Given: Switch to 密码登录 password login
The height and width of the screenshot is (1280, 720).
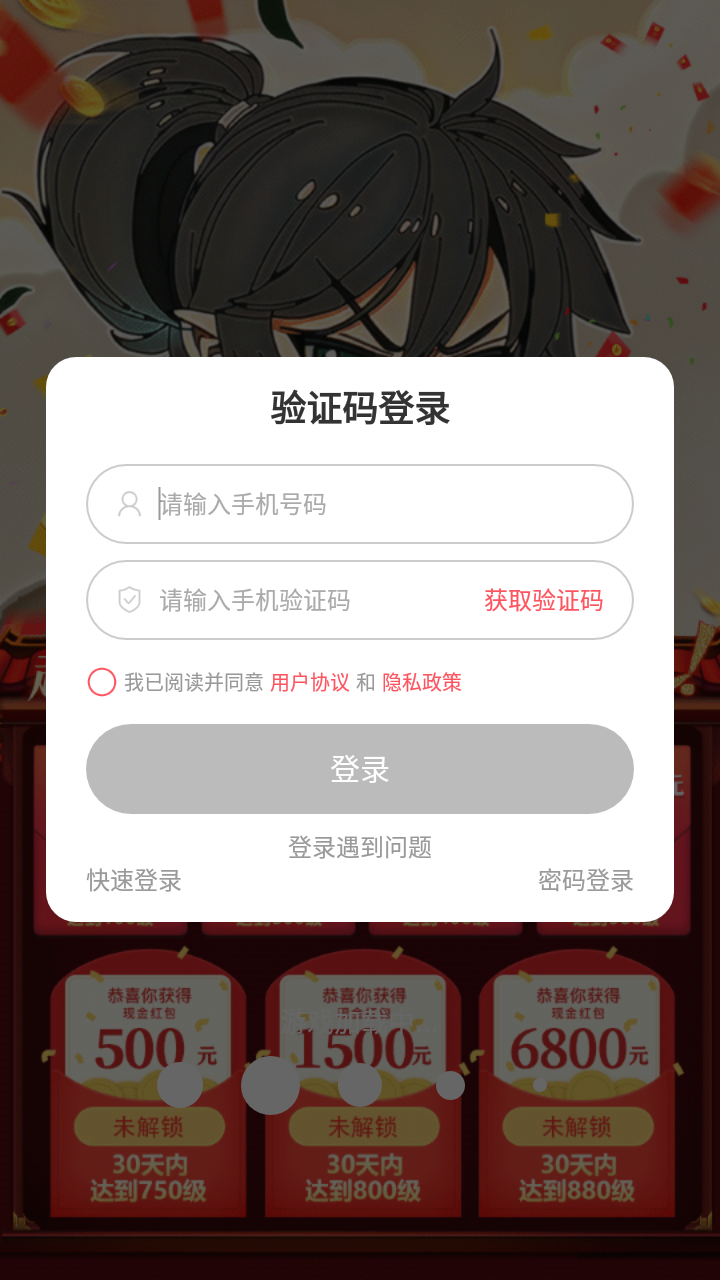Looking at the screenshot, I should point(586,883).
